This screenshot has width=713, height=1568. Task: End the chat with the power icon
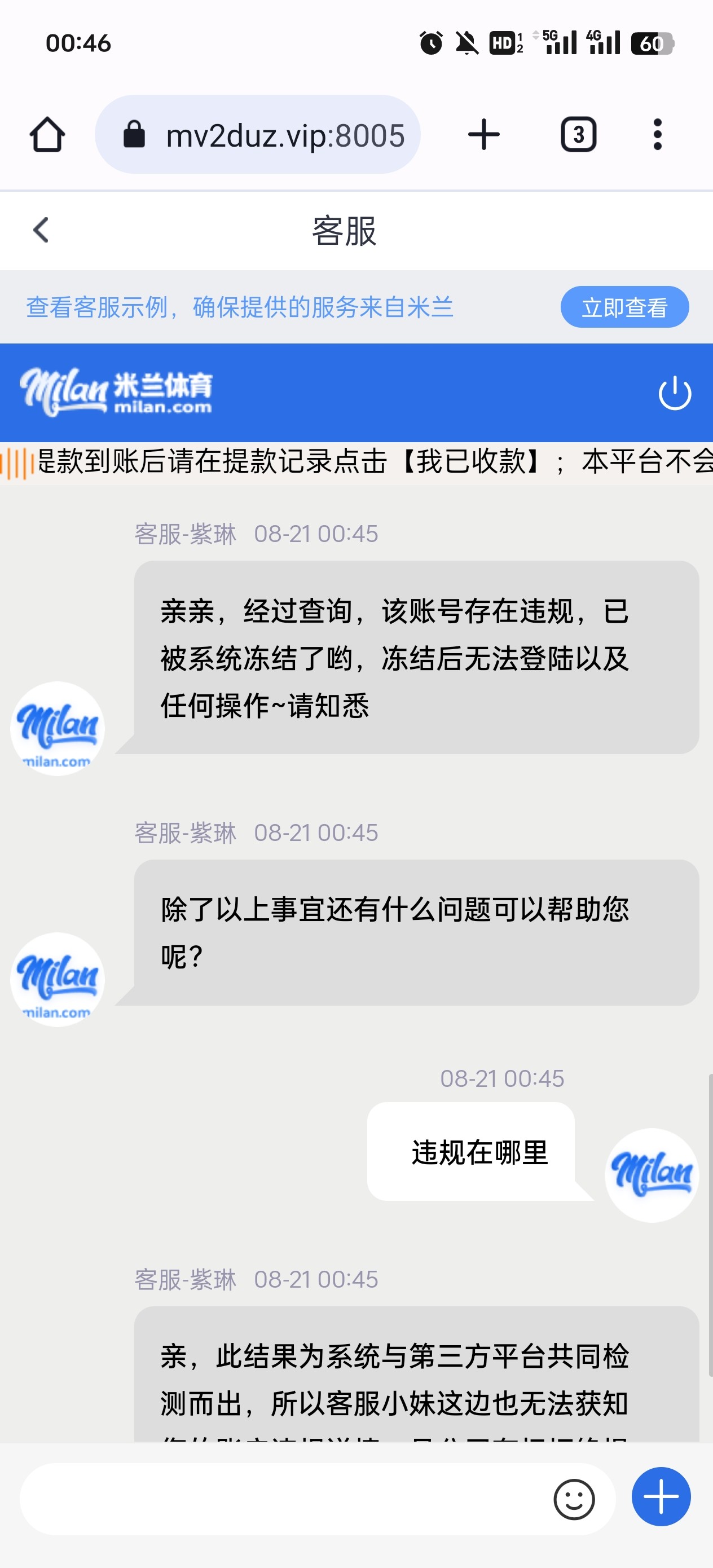point(675,393)
